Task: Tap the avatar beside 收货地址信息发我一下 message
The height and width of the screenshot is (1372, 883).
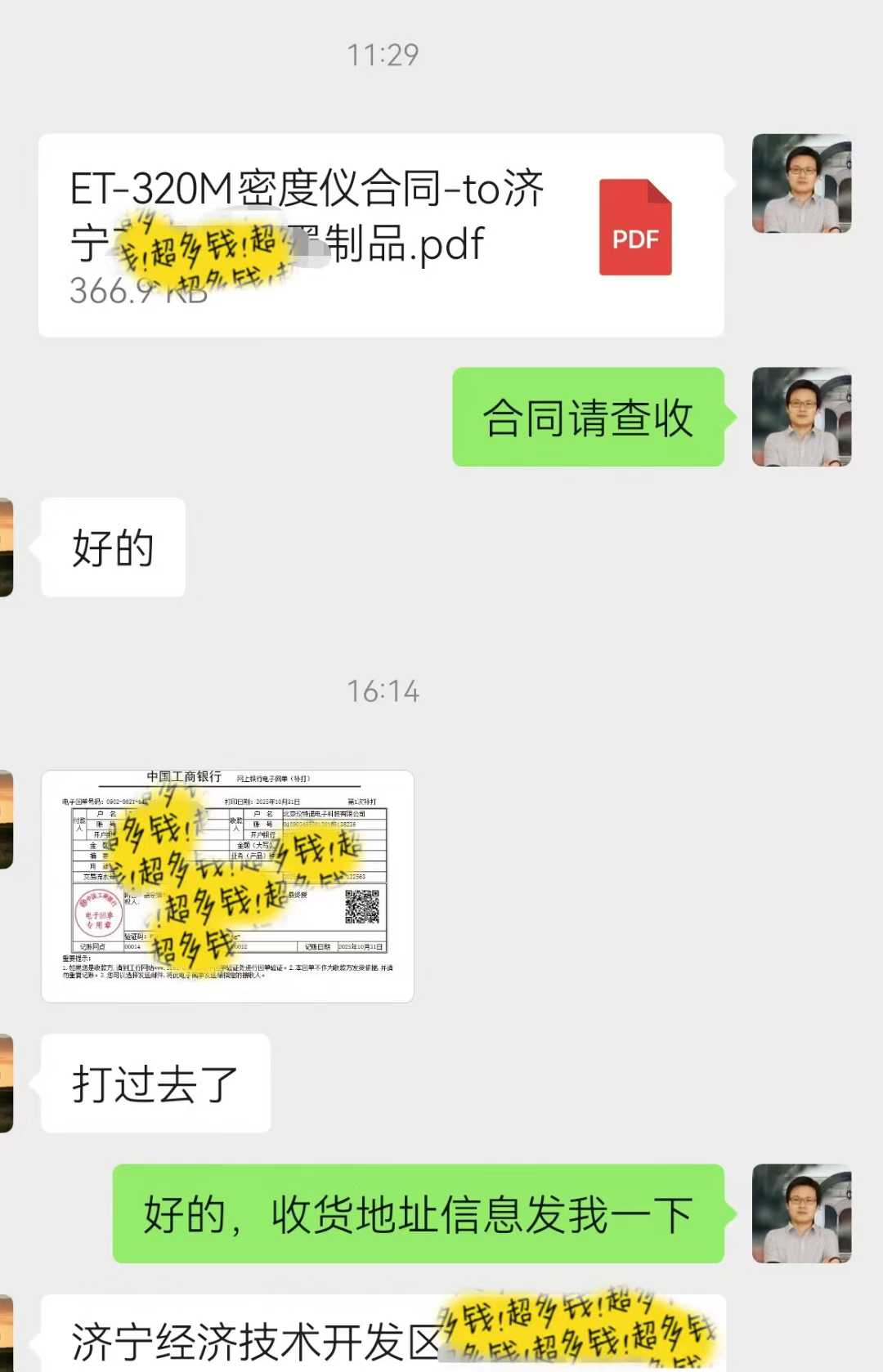Action: click(801, 1213)
